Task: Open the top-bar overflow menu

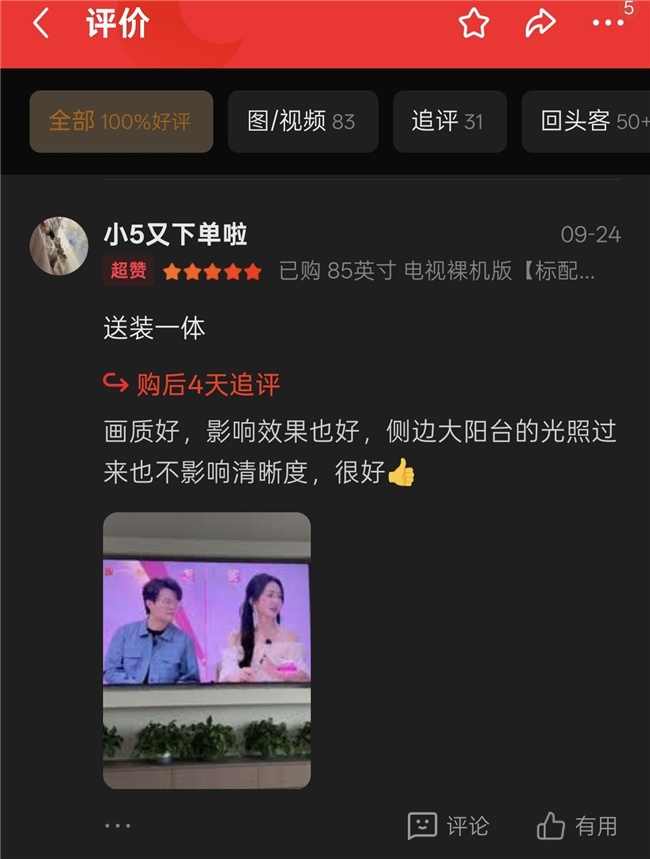Action: [x=608, y=24]
